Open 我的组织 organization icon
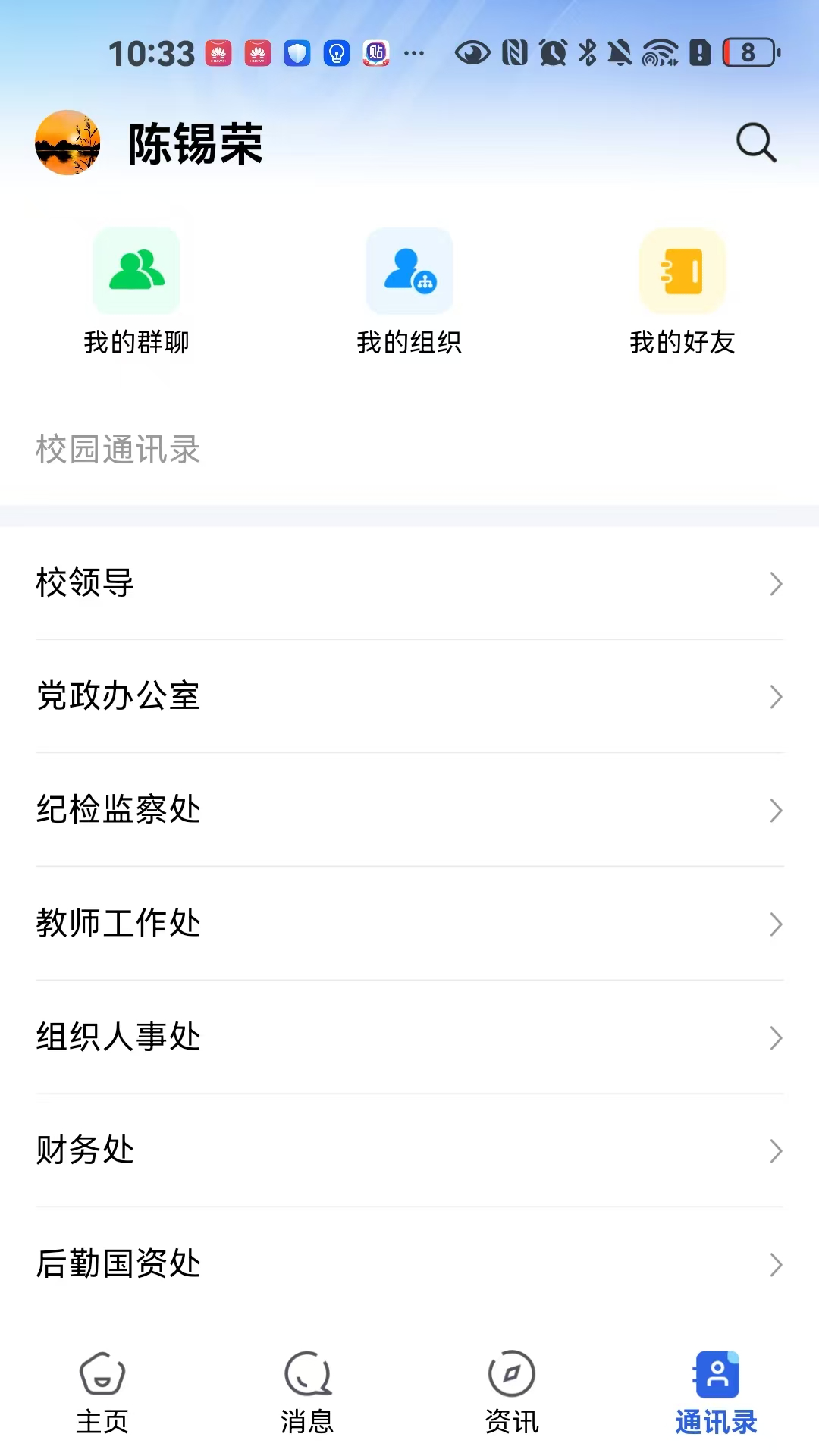The height and width of the screenshot is (1456, 819). 409,271
